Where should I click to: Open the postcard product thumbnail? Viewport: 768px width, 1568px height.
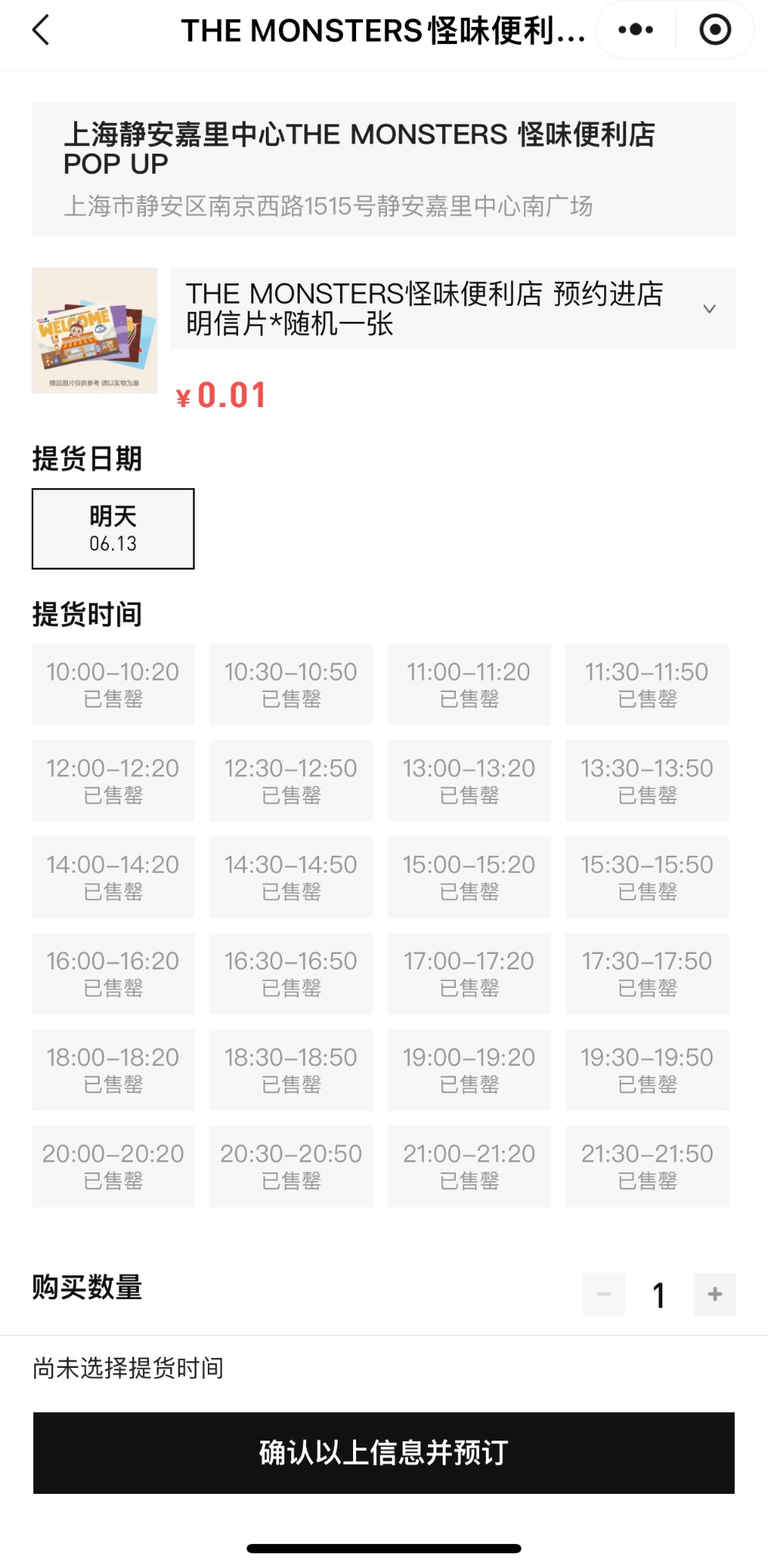point(94,331)
